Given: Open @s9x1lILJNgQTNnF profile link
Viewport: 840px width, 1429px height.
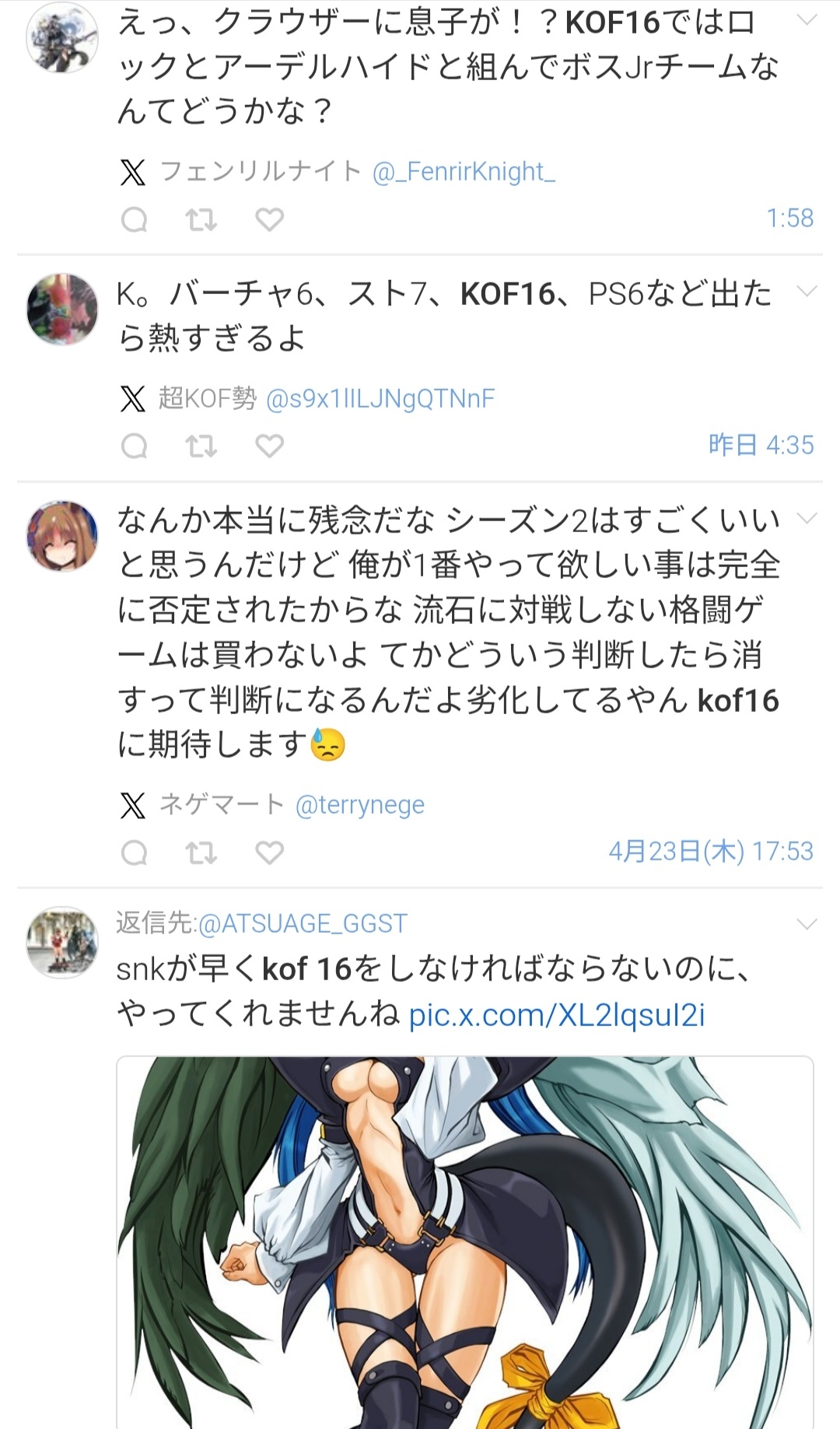Looking at the screenshot, I should [x=380, y=399].
